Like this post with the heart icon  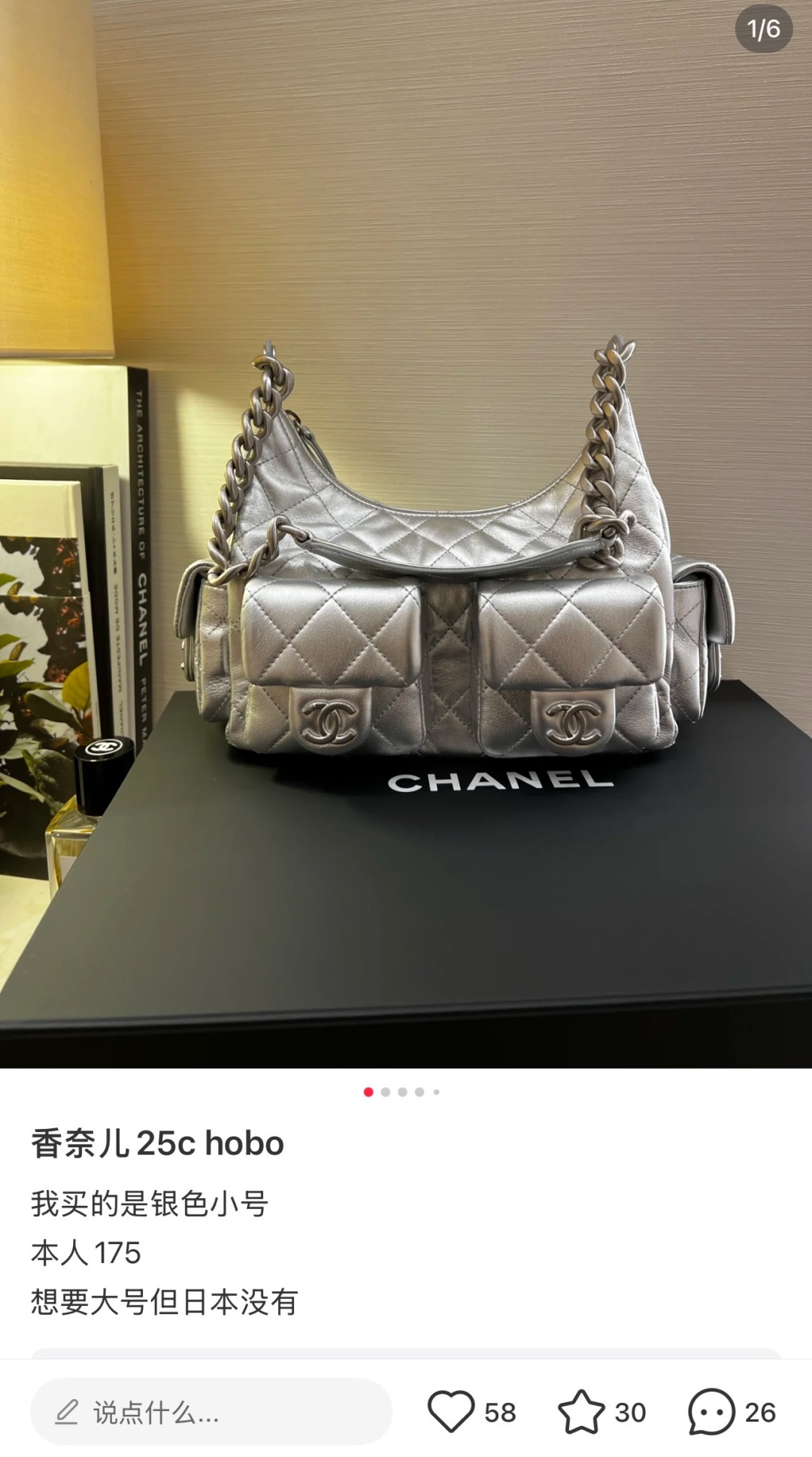tap(451, 1411)
